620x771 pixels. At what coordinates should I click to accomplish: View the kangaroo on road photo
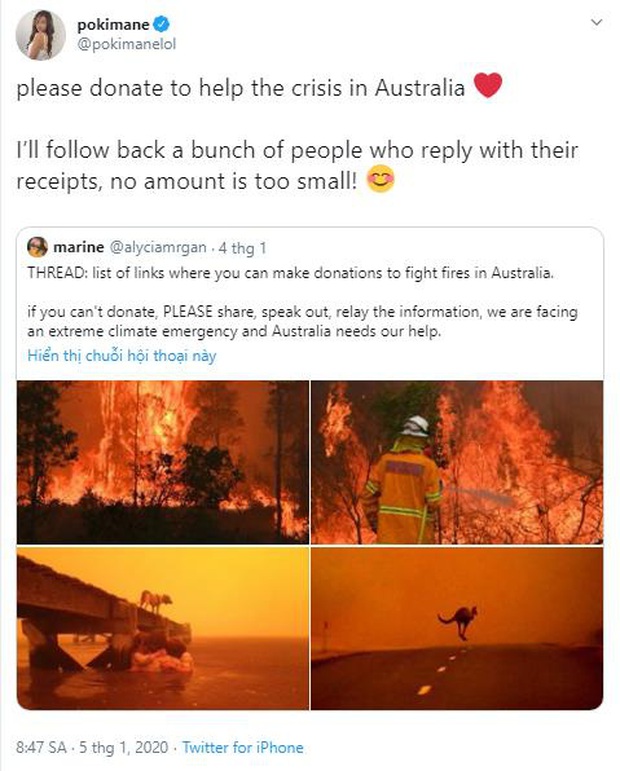coord(457,627)
